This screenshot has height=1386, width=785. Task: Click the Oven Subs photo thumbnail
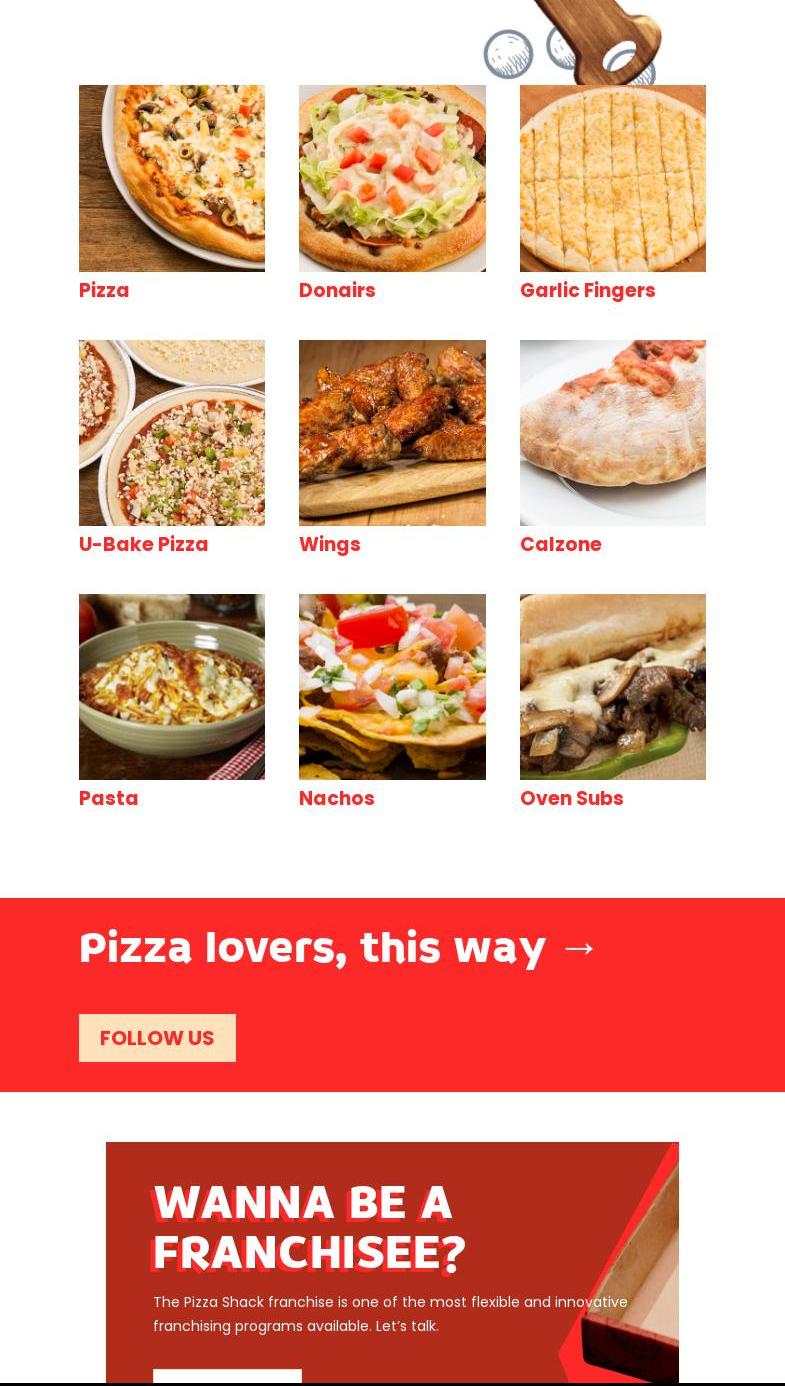(x=612, y=687)
